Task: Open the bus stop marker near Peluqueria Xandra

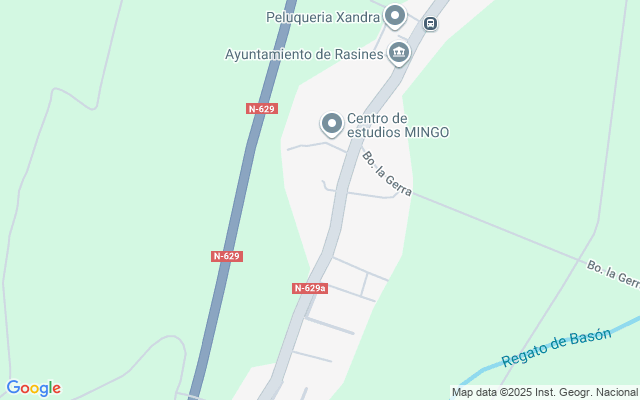Action: pos(430,23)
